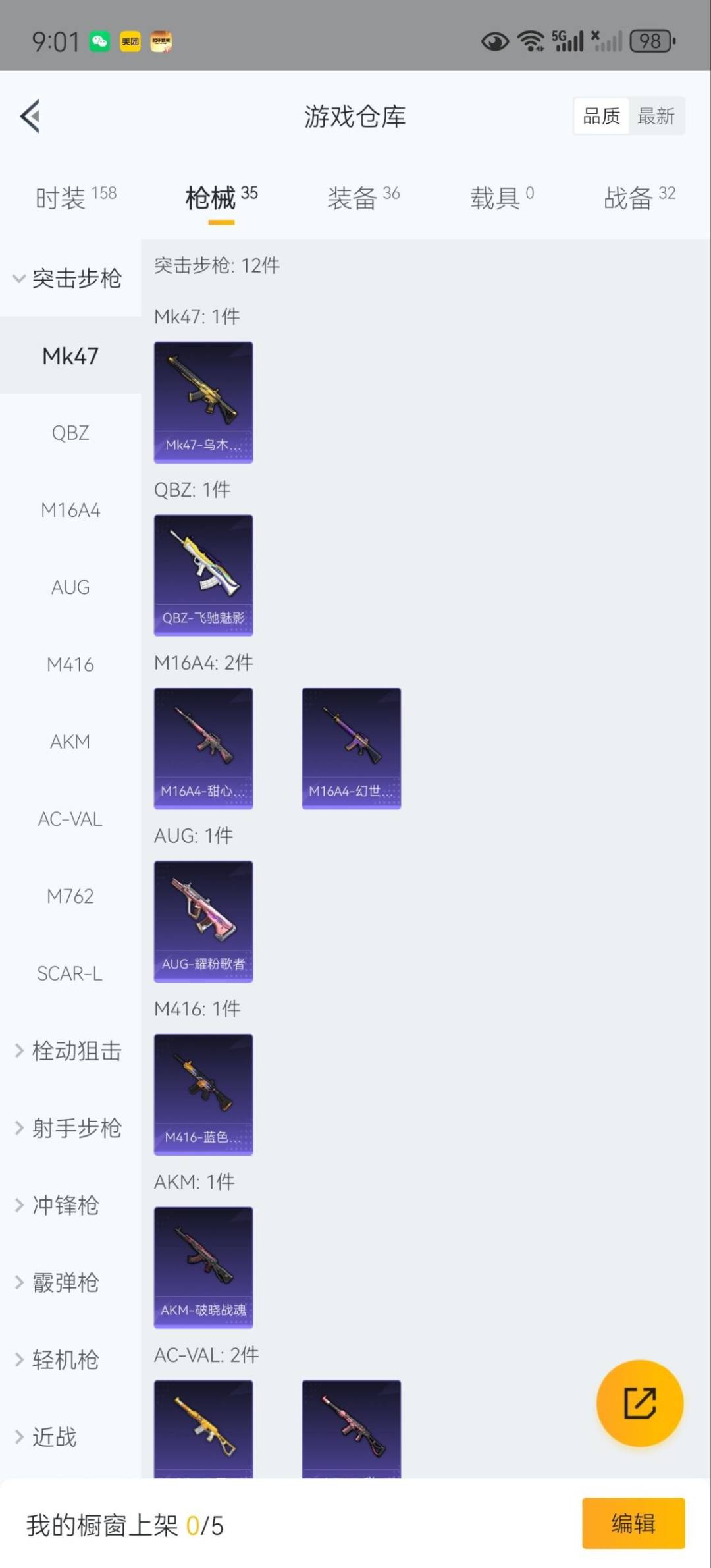The height and width of the screenshot is (1568, 711).
Task: Open the AUG-耀粉歌者 skin card
Action: [x=203, y=922]
